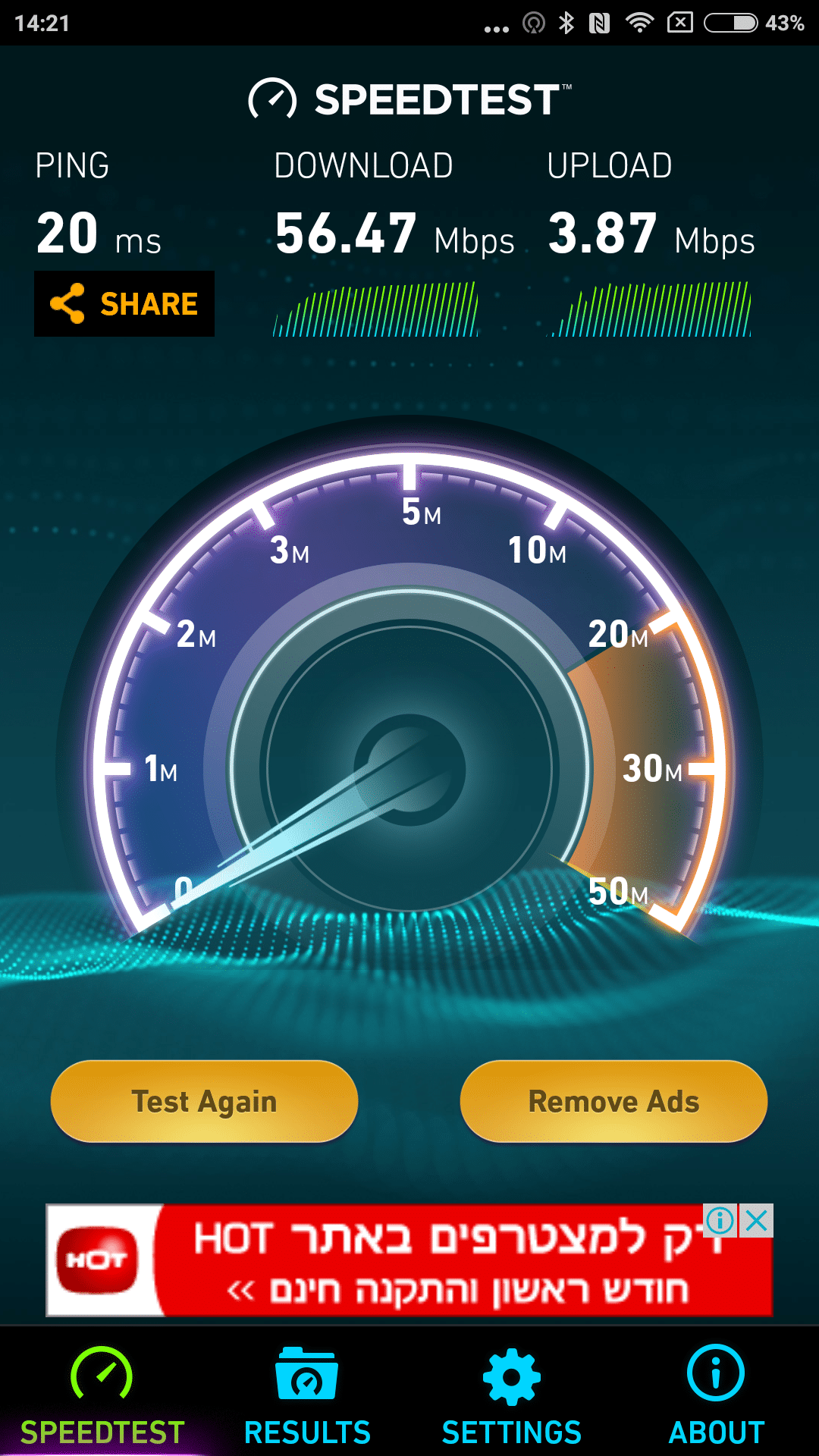819x1456 pixels.
Task: Select the Speedtest tab
Action: [x=102, y=1397]
